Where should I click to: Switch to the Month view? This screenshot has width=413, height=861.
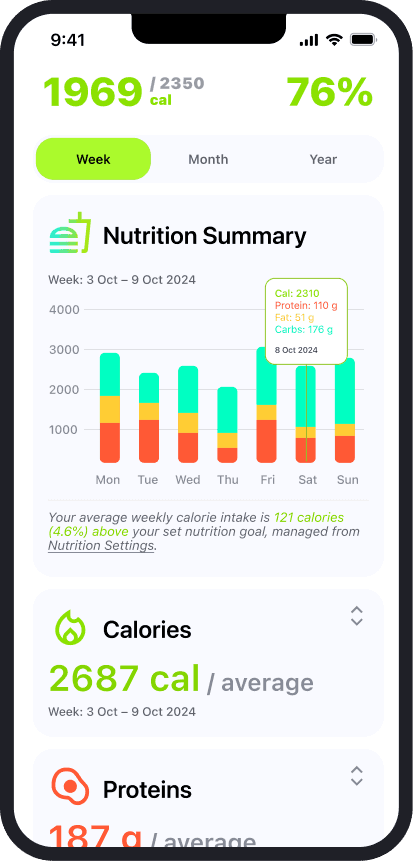[x=208, y=159]
